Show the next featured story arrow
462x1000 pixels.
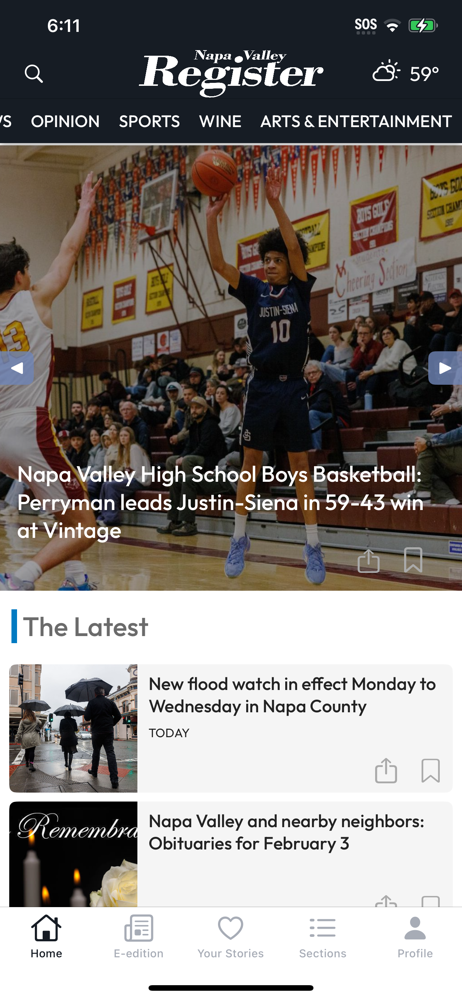coord(445,368)
